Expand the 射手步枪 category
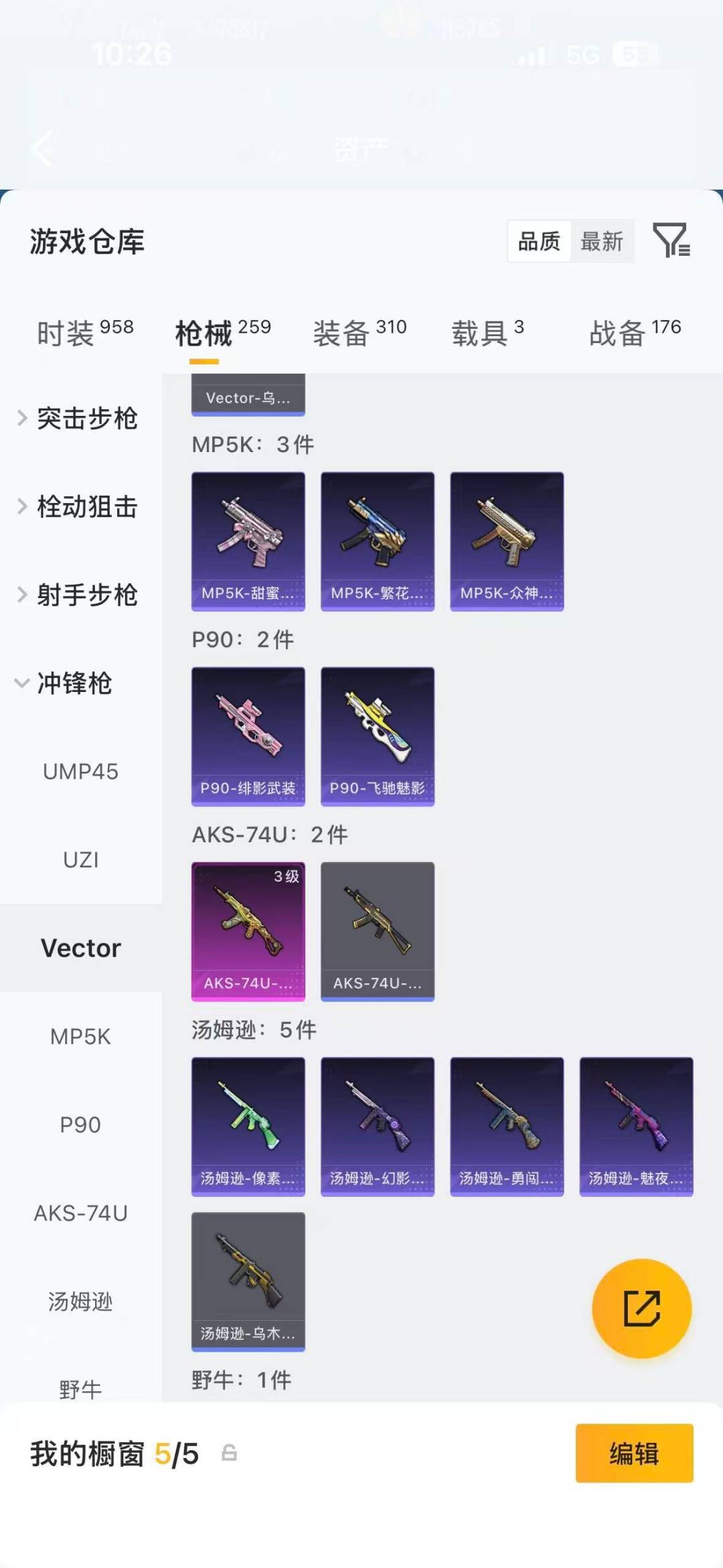Viewport: 723px width, 1568px height. [x=89, y=595]
